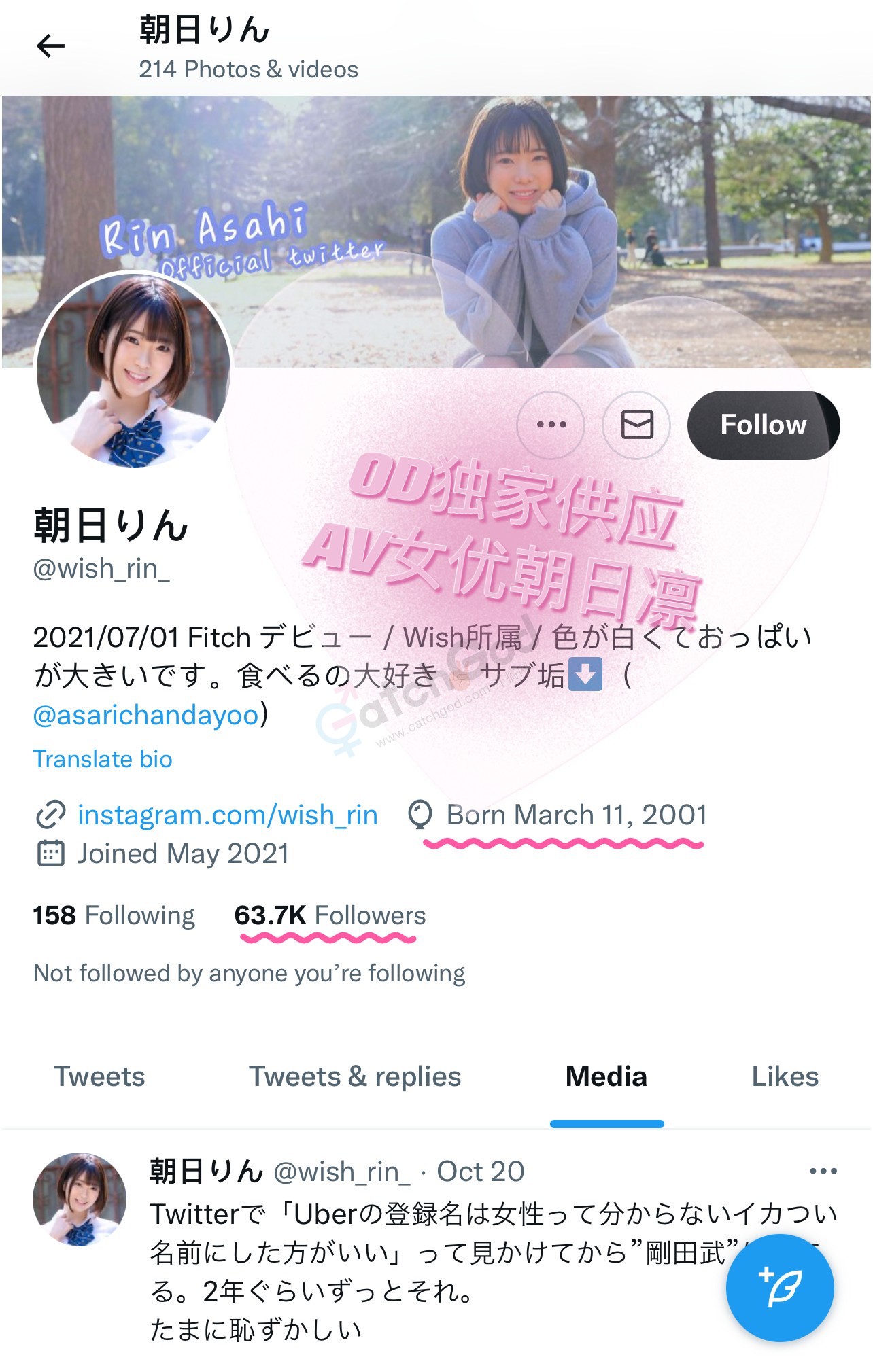
Task: View the 63.7K Followers list
Action: tap(330, 915)
